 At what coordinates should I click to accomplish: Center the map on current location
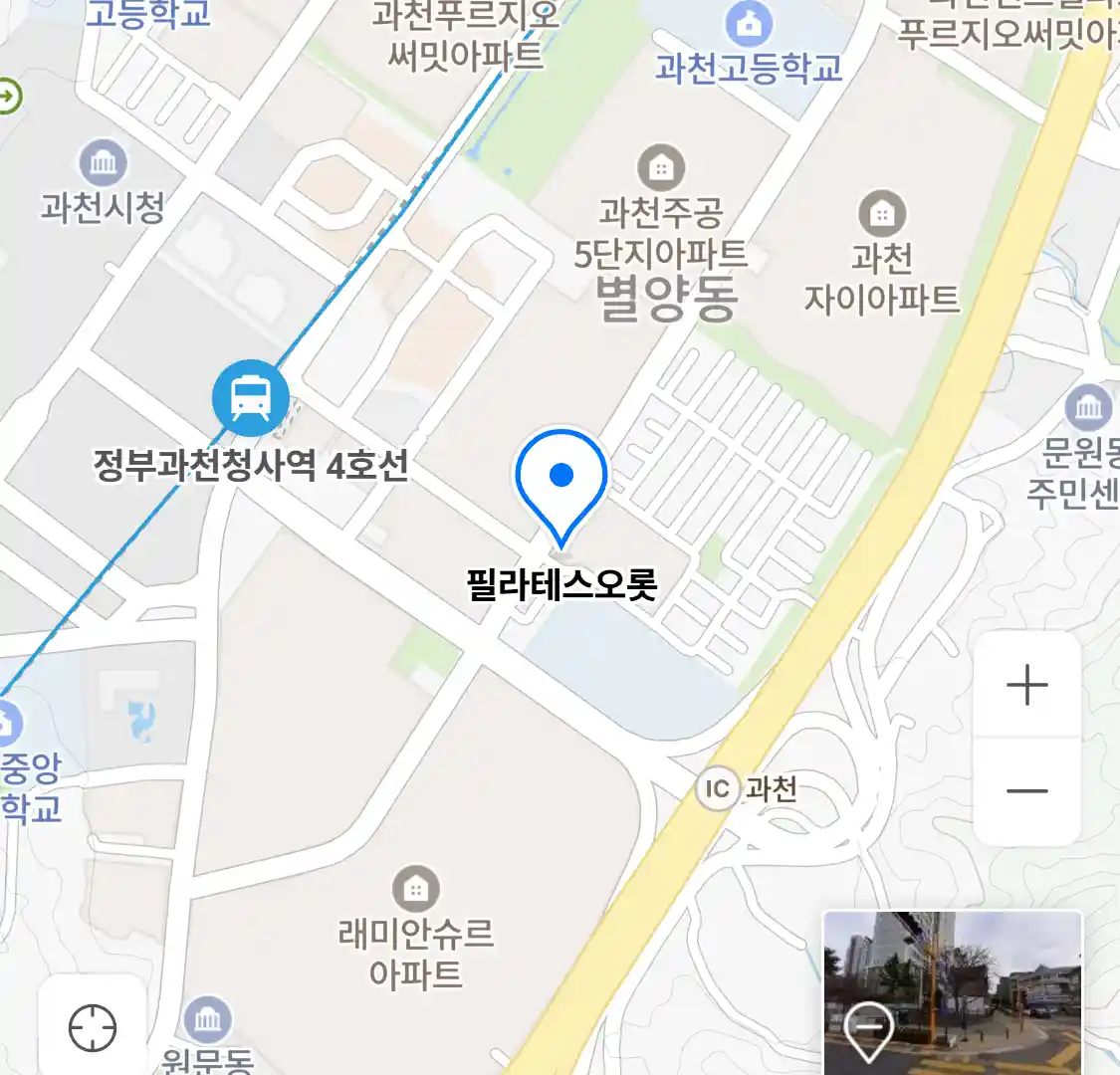click(93, 1027)
